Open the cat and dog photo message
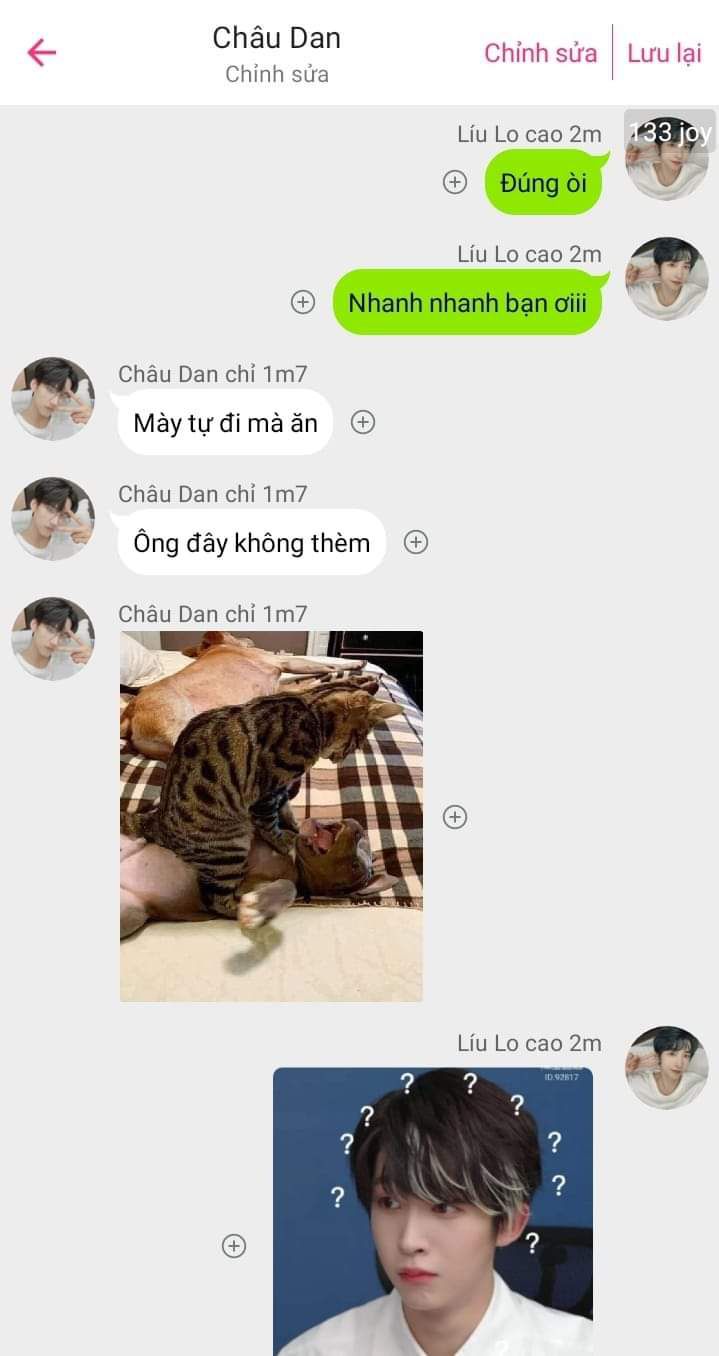This screenshot has width=719, height=1356. 271,815
